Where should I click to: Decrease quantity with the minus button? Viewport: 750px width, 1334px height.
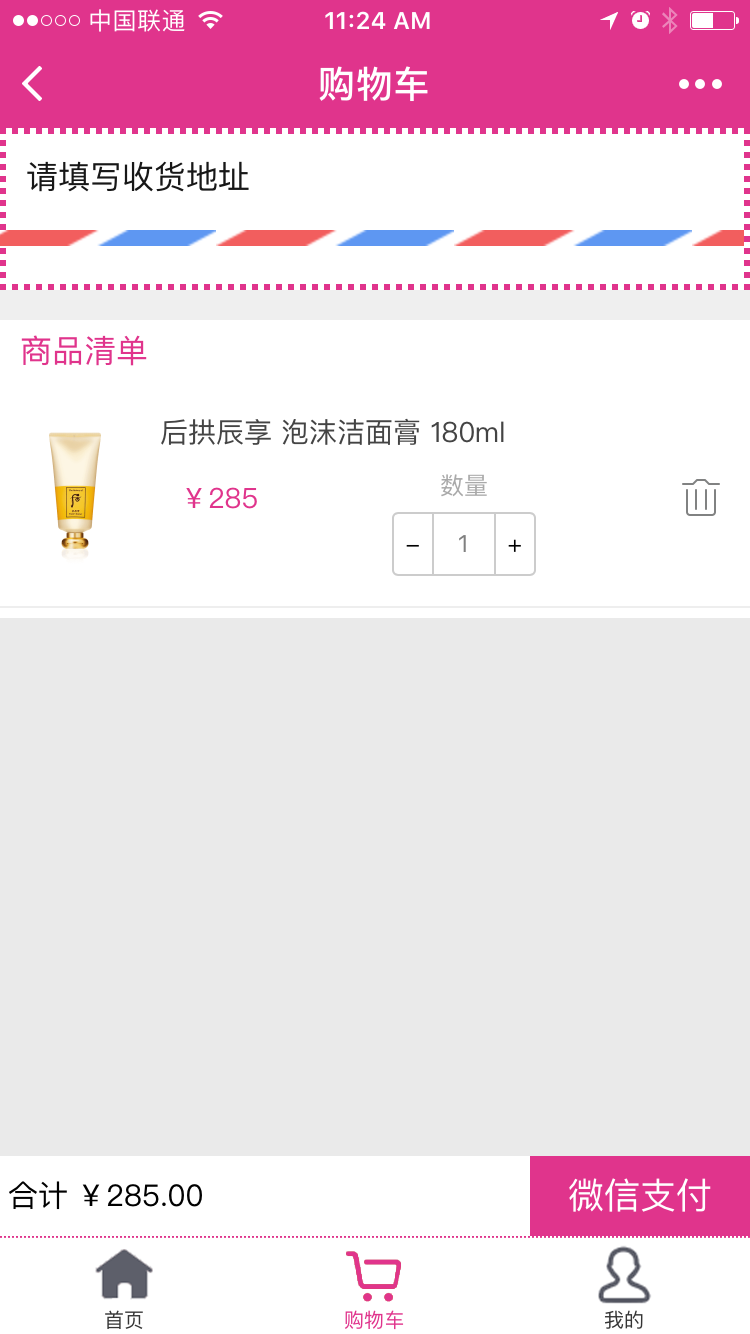413,545
